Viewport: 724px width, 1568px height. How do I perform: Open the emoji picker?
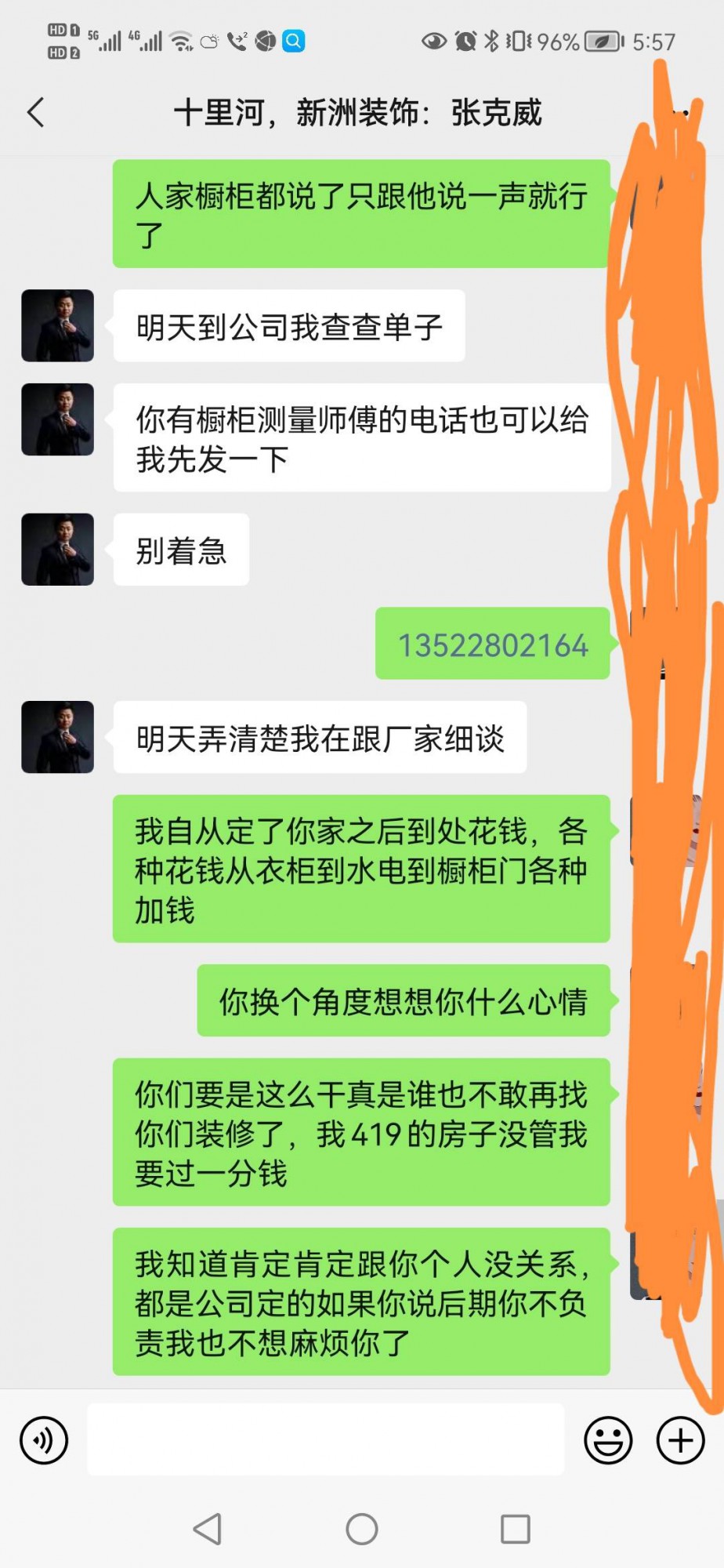coord(608,1440)
